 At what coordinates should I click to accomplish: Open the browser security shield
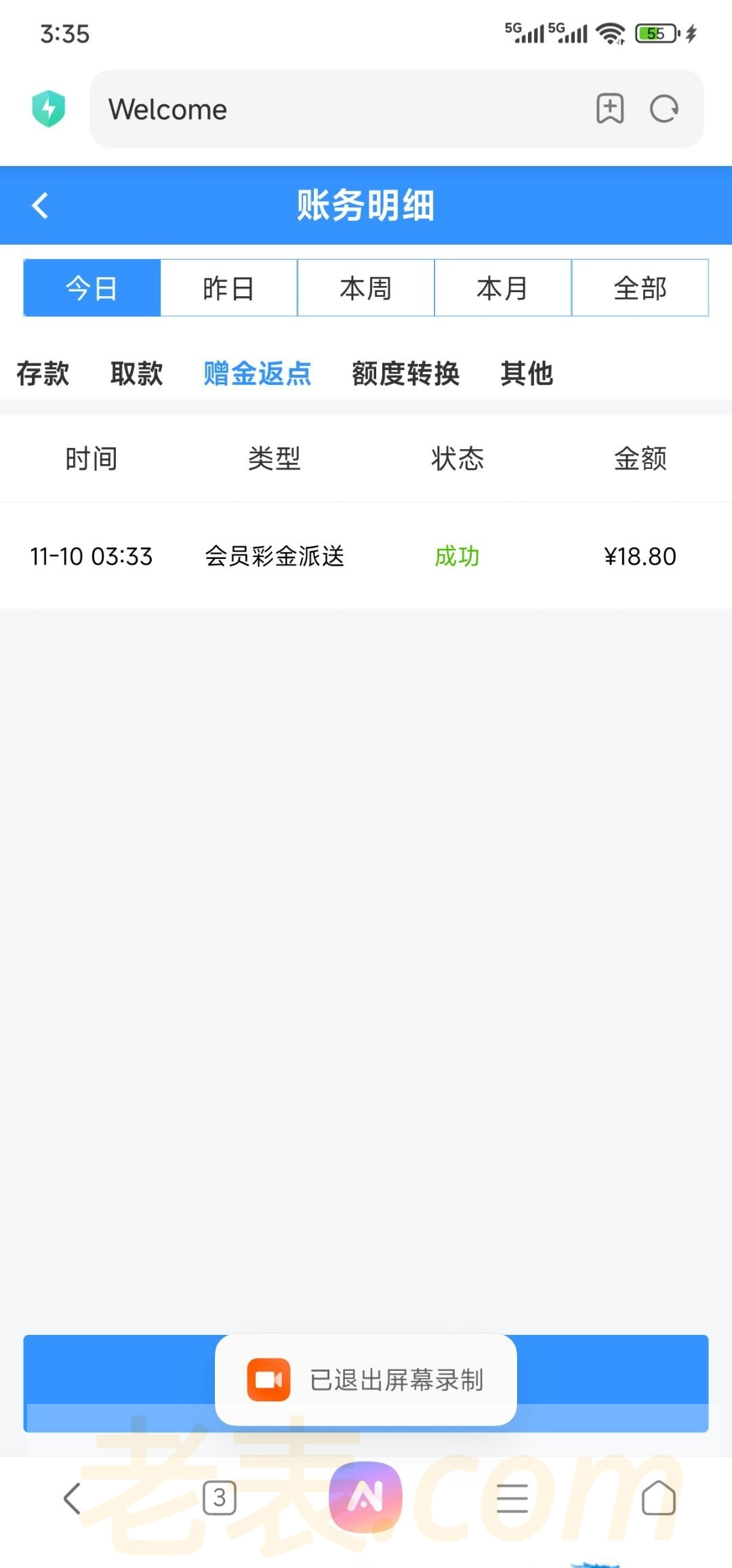[x=49, y=108]
